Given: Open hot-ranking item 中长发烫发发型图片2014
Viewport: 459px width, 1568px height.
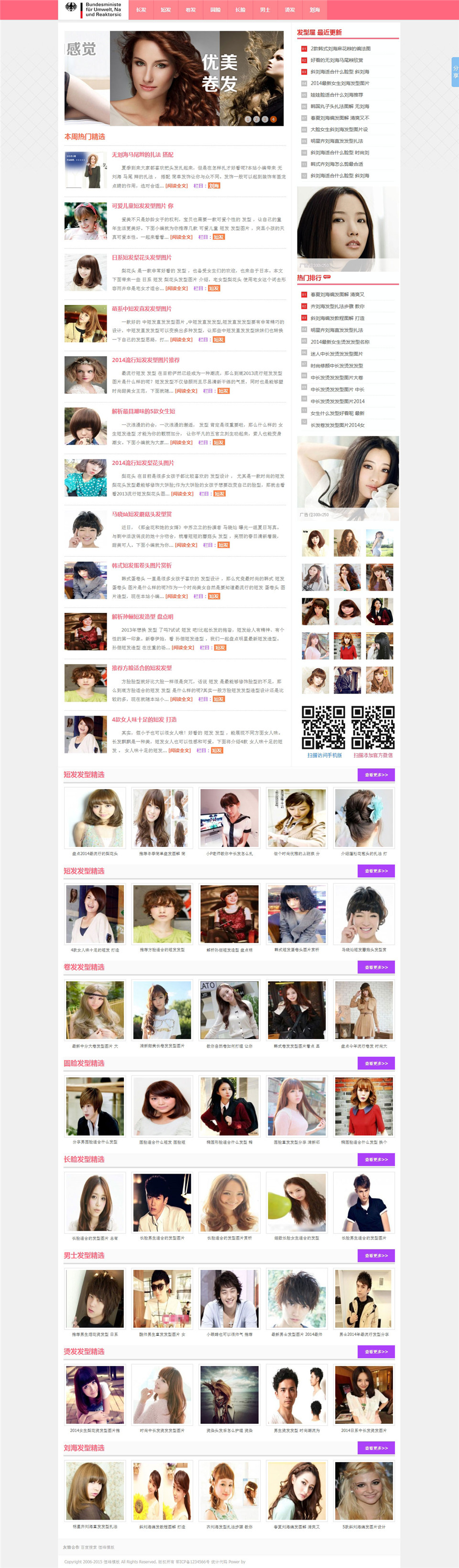Looking at the screenshot, I should tap(338, 401).
